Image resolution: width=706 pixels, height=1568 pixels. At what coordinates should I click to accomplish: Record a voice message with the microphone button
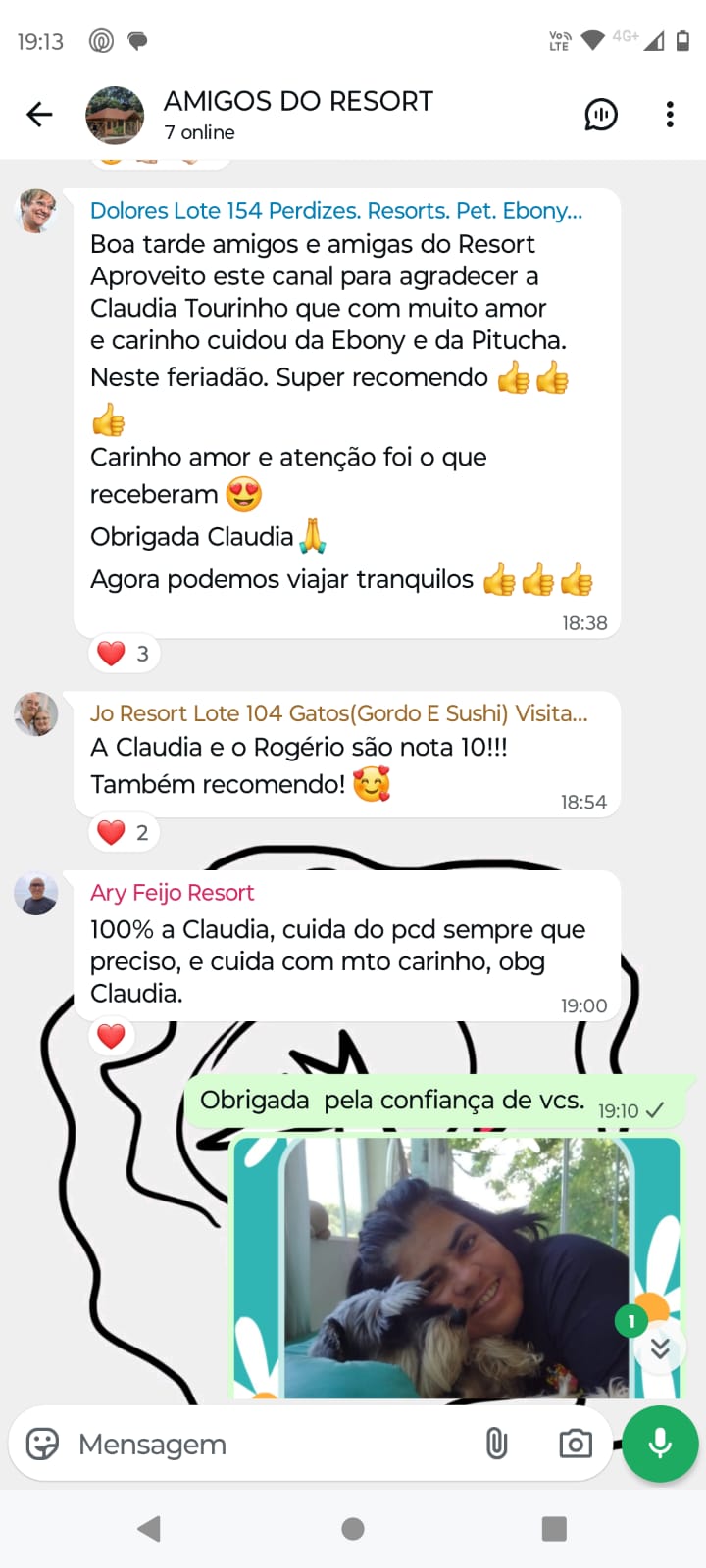click(x=659, y=1444)
